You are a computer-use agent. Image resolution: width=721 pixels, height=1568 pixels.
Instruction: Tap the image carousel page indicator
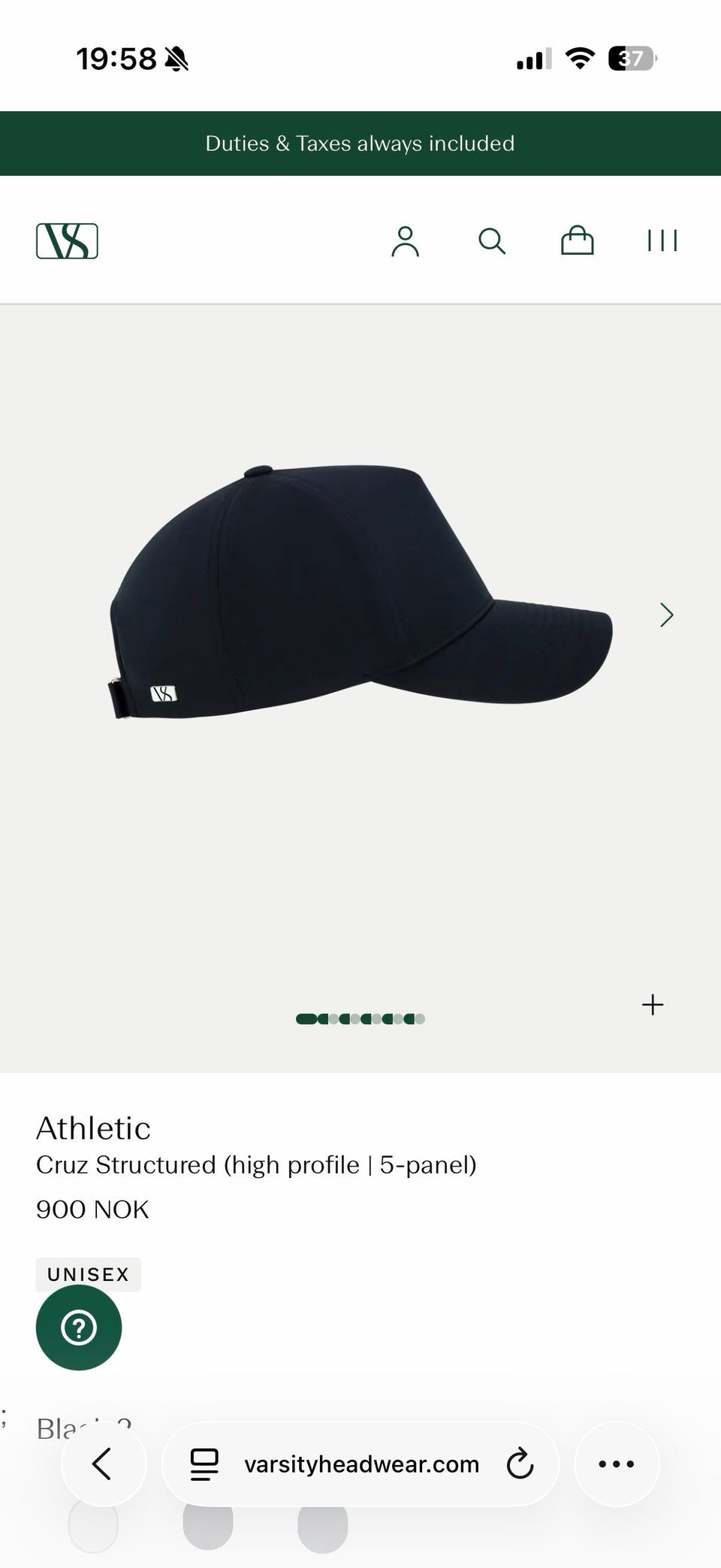(x=360, y=1019)
